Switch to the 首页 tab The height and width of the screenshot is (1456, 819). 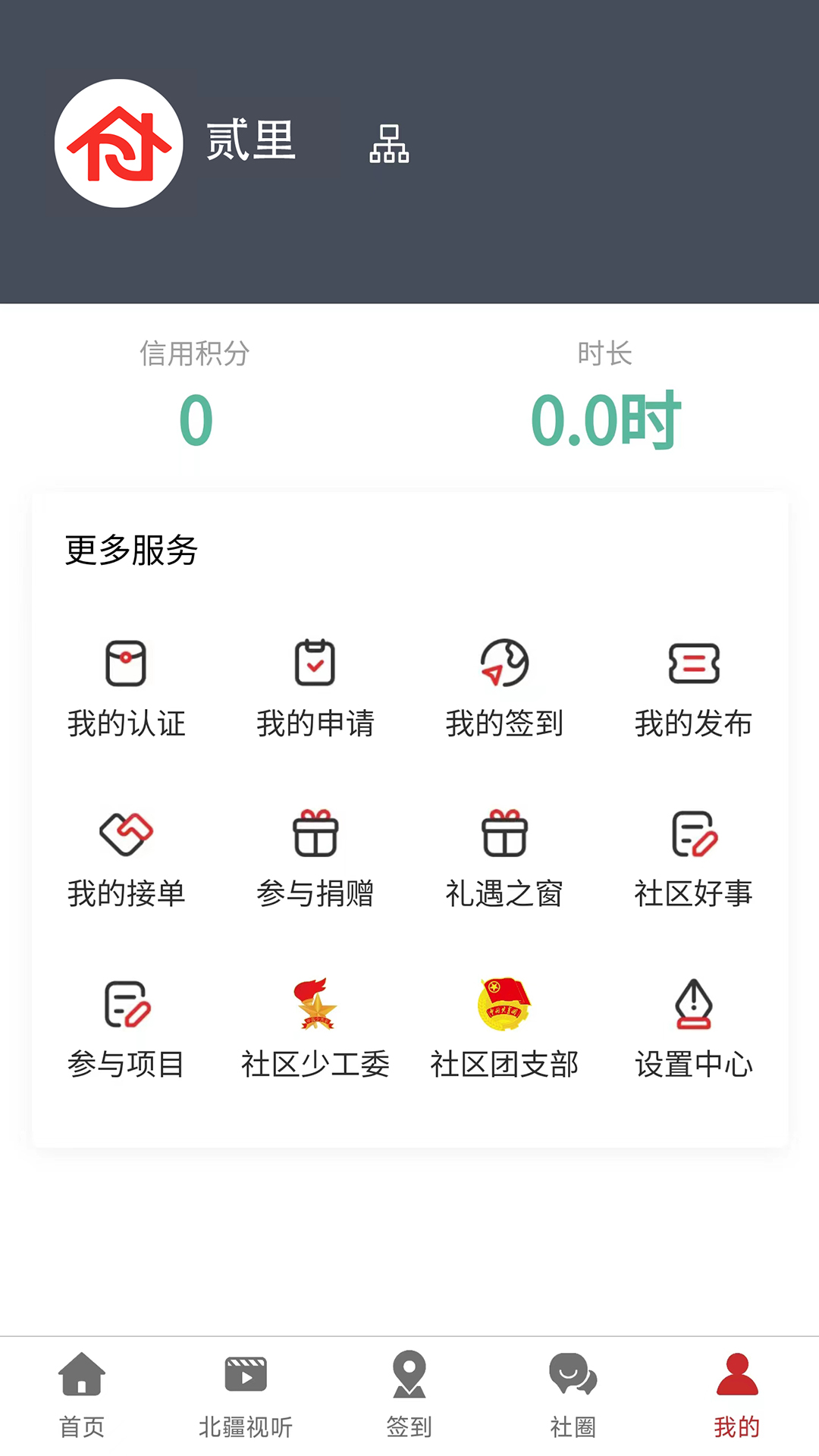(x=81, y=1399)
